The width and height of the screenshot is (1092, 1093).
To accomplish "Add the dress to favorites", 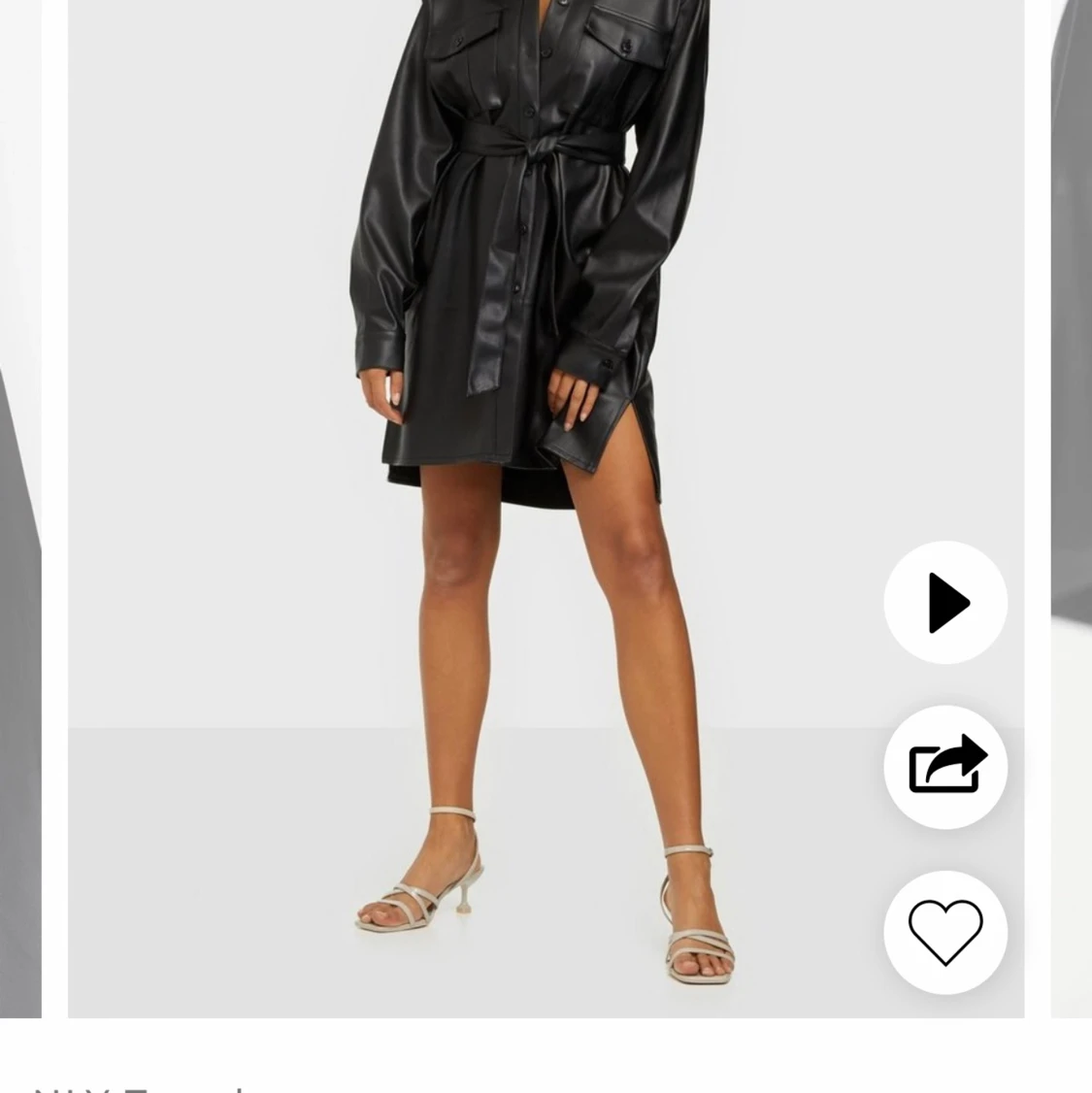I will [945, 932].
